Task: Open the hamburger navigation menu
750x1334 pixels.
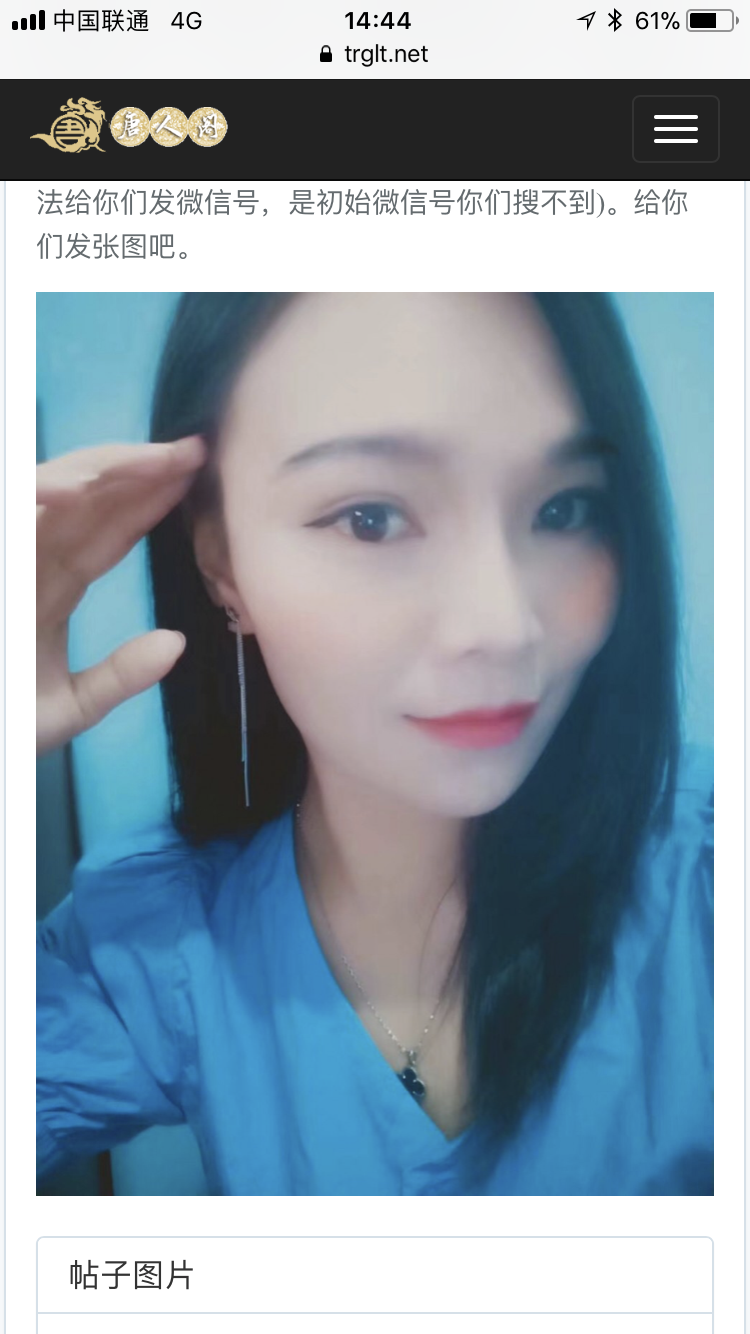Action: [675, 129]
